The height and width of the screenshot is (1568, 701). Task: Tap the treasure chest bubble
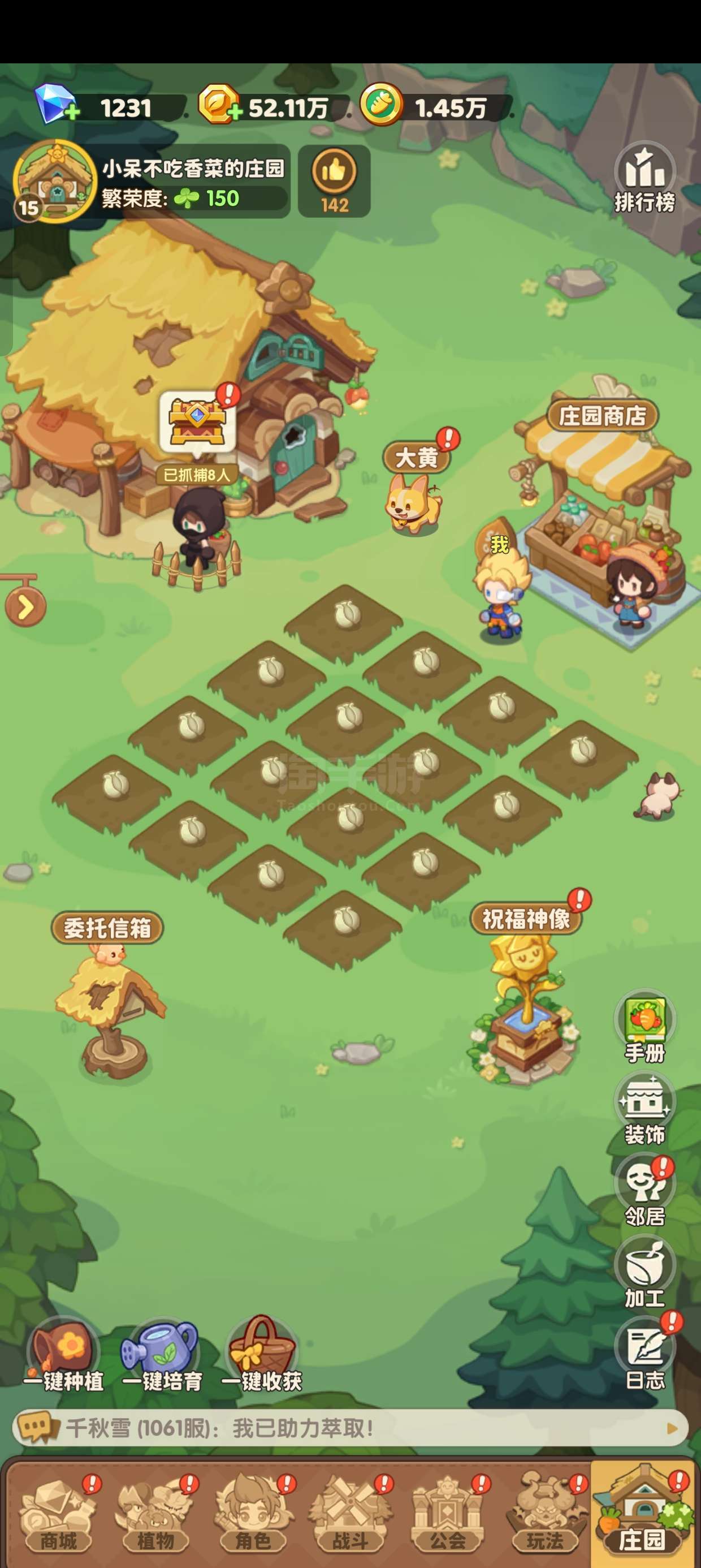click(x=198, y=421)
